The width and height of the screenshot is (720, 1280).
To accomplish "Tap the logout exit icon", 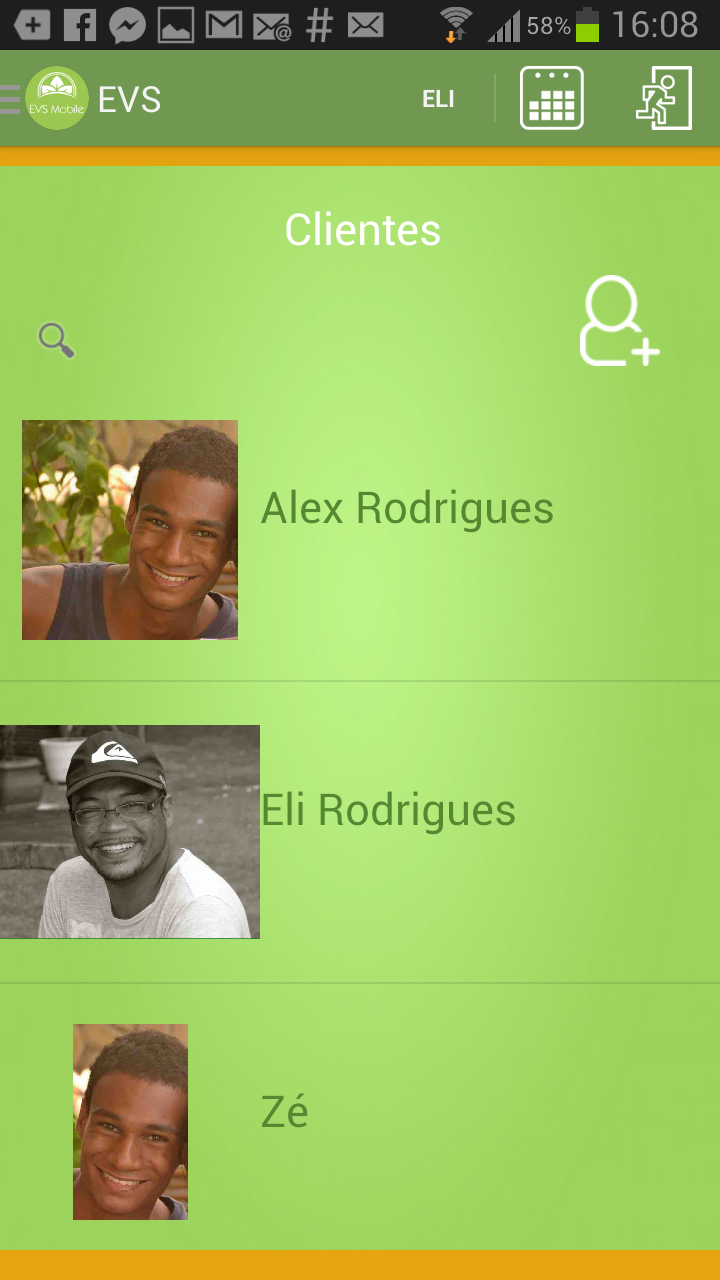I will tap(664, 98).
